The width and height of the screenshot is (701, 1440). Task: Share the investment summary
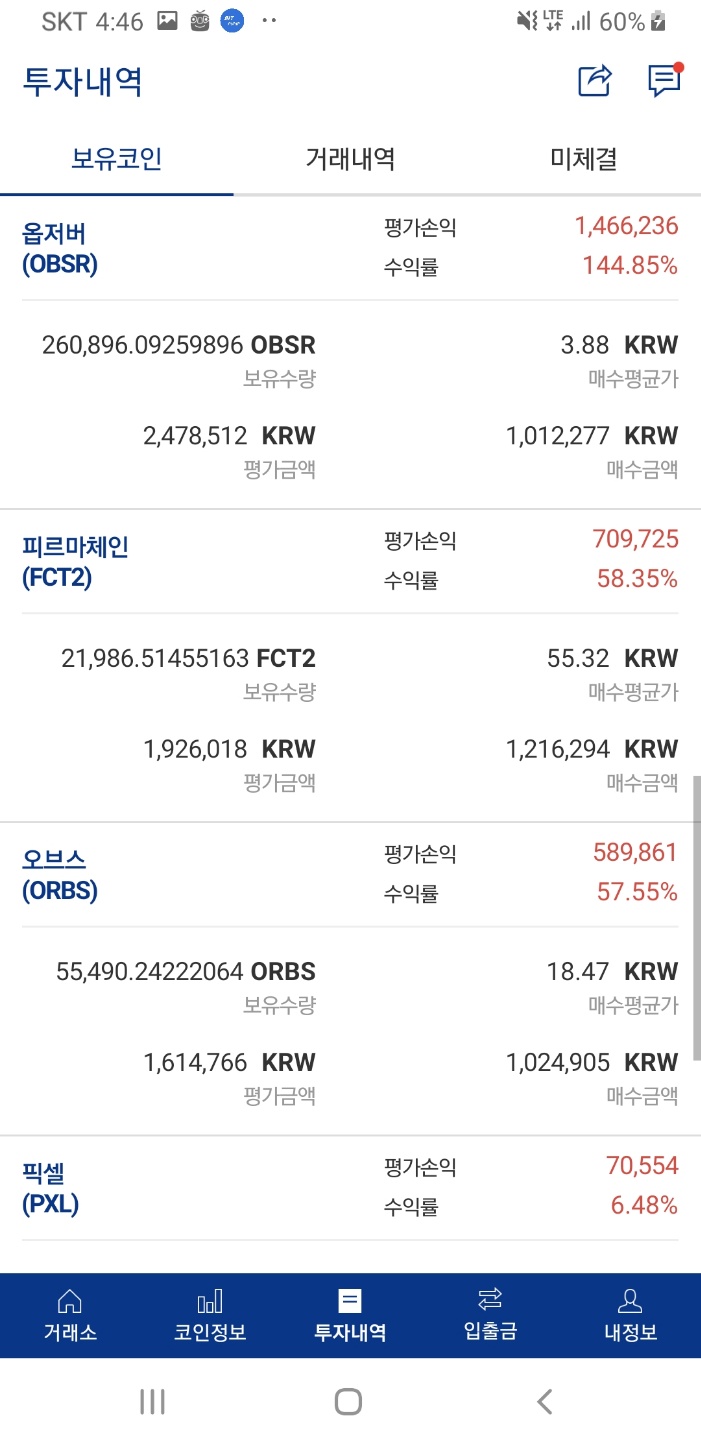coord(594,81)
